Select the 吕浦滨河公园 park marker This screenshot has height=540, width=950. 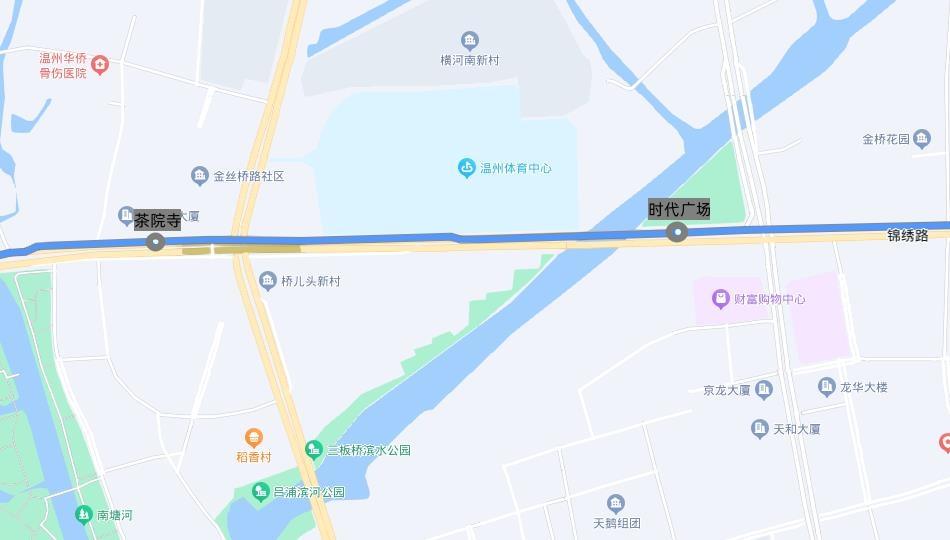click(x=261, y=492)
